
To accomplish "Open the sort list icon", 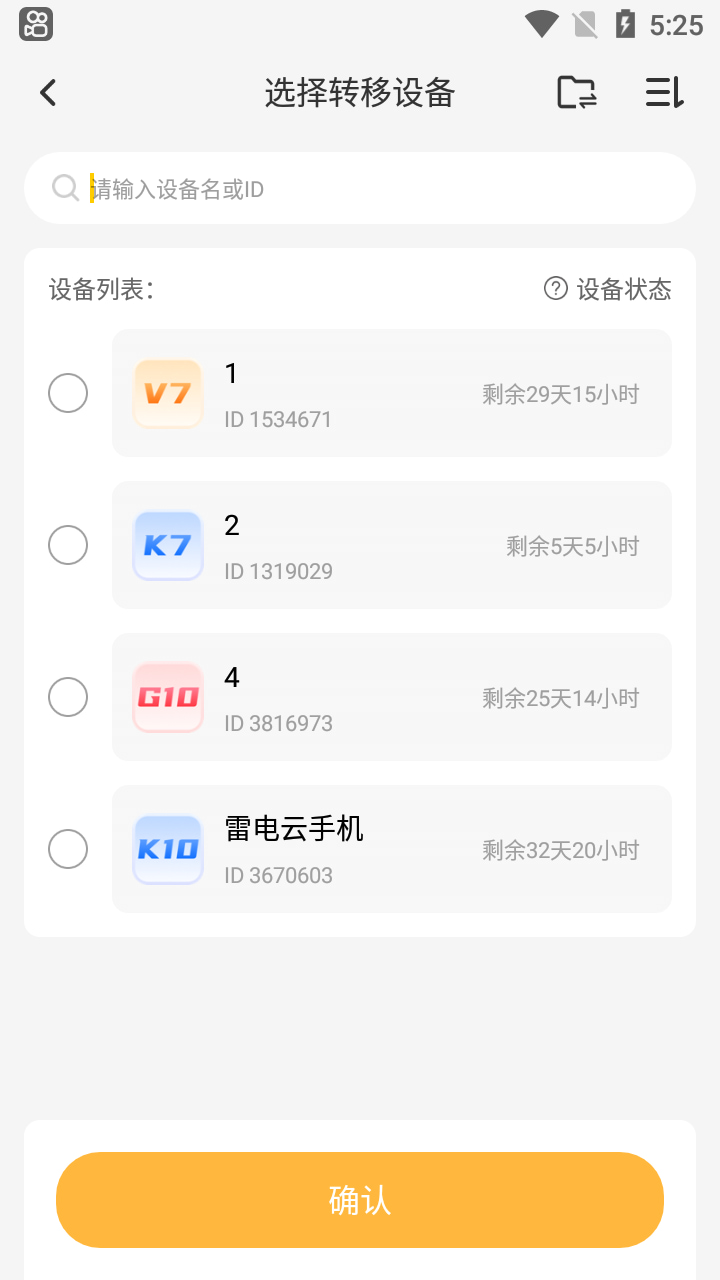I will 664,93.
